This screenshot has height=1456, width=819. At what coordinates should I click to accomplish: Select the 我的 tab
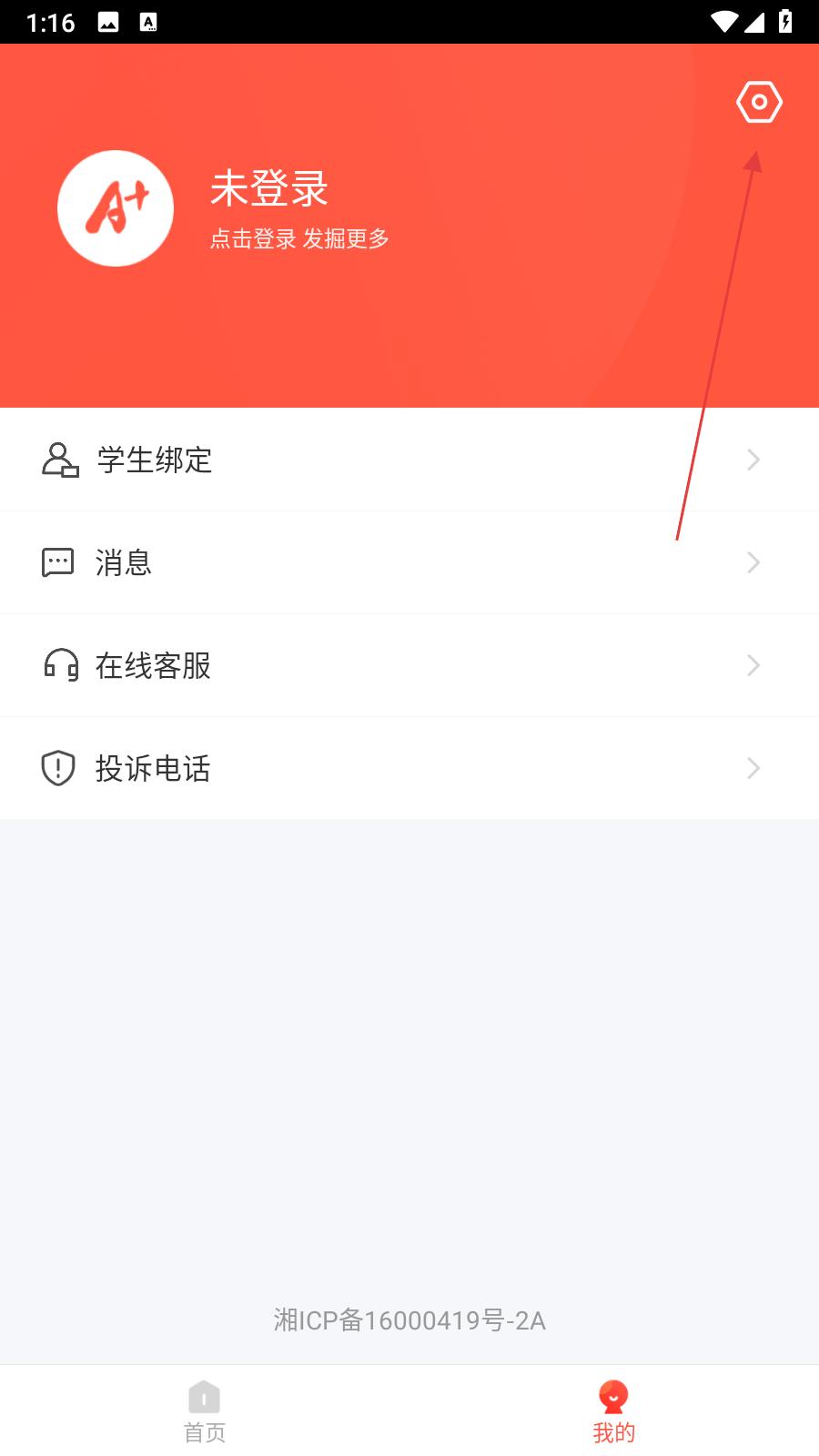[614, 1411]
